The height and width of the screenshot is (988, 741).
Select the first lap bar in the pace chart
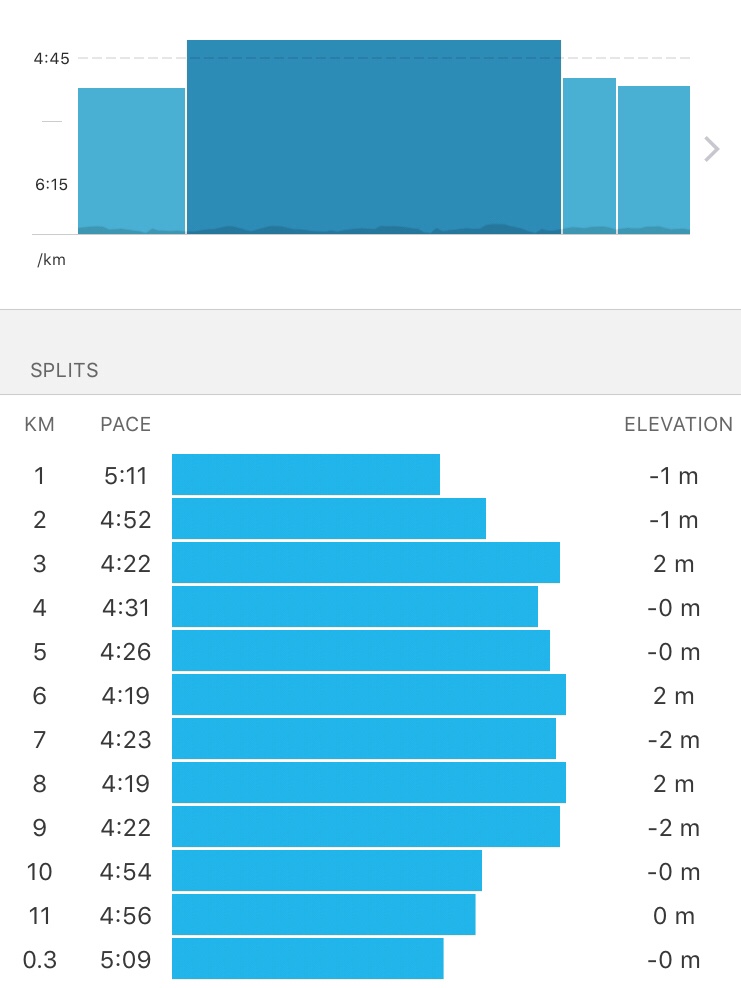click(131, 160)
